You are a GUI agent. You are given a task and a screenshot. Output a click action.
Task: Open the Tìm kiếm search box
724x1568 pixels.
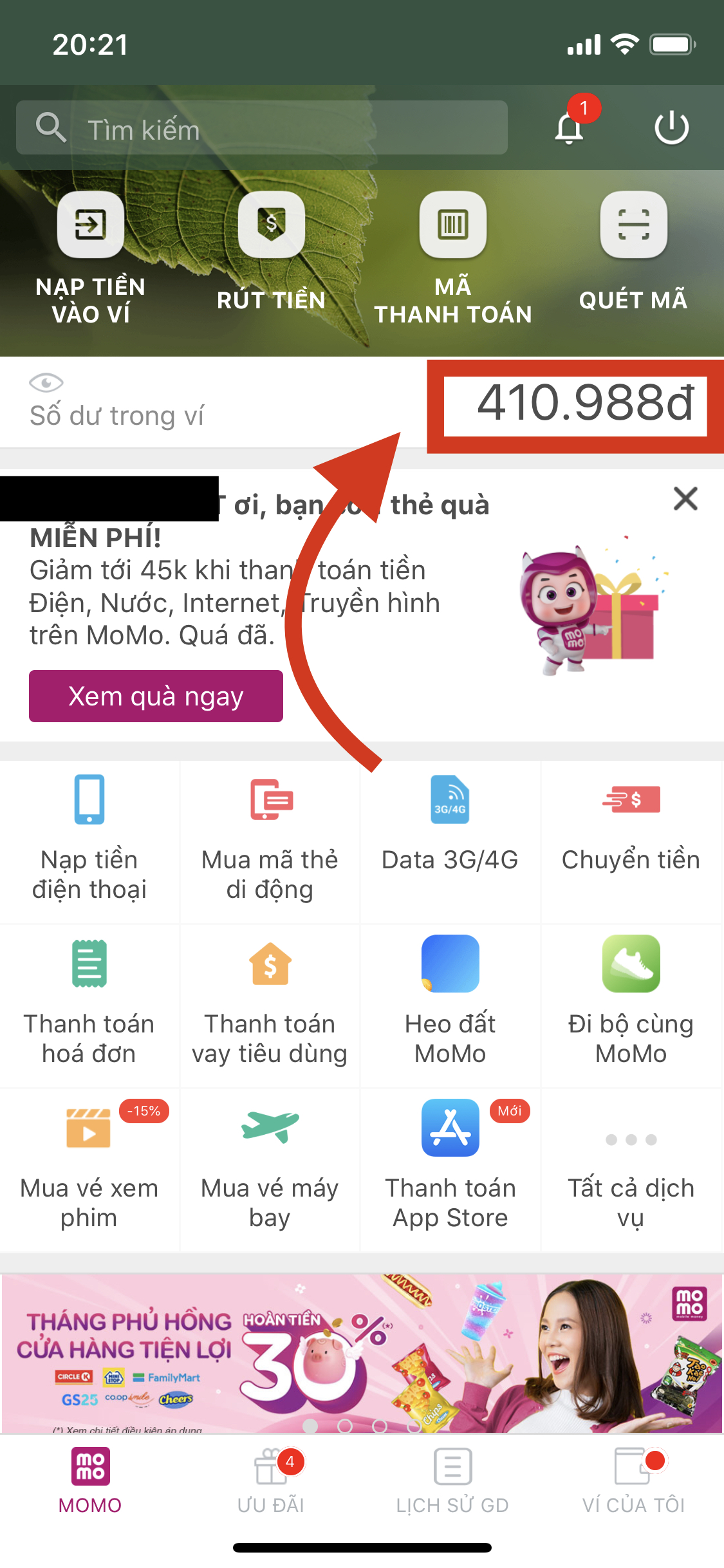[261, 128]
